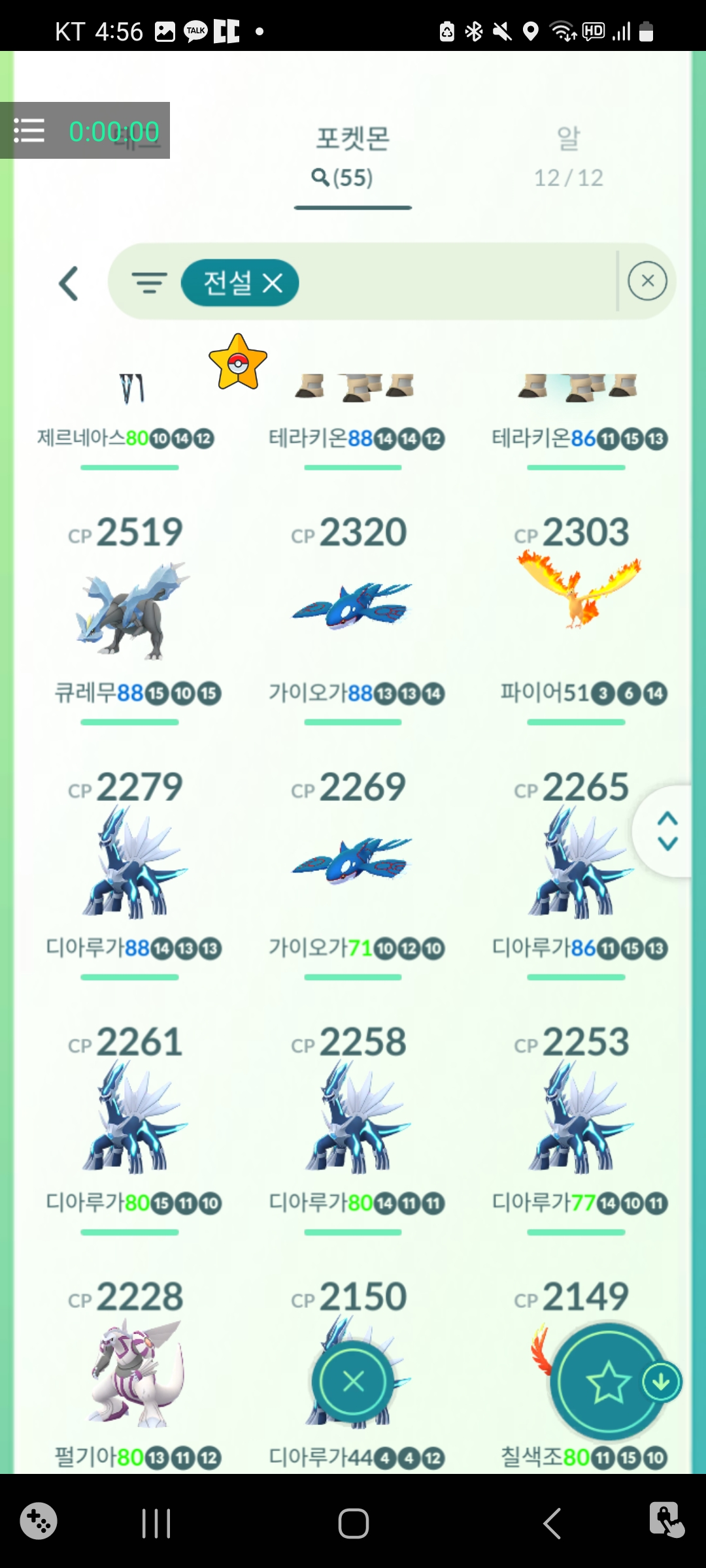Tap the fast scroll arrows handle
The width and height of the screenshot is (706, 1568).
pyautogui.click(x=667, y=830)
